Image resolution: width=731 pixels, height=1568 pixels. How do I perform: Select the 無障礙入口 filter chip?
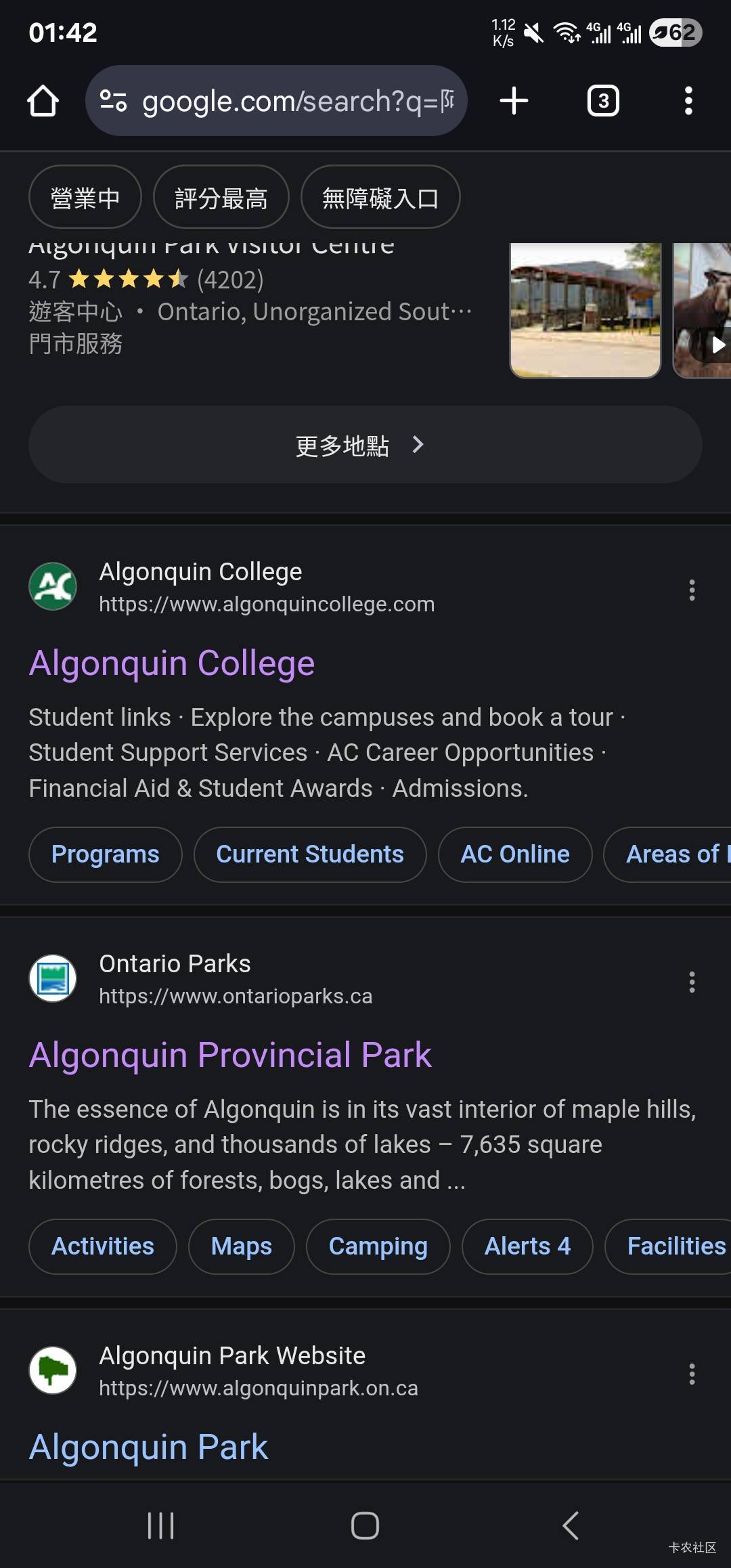click(380, 198)
